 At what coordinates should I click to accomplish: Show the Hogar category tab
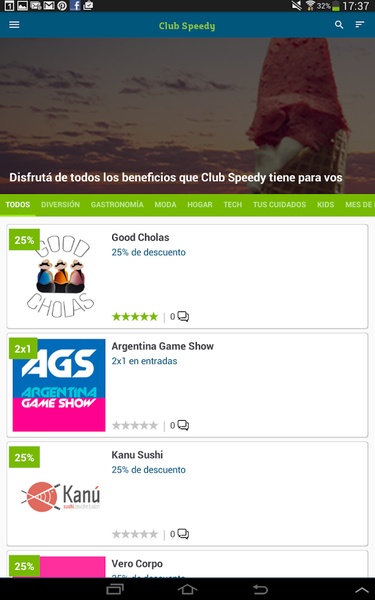point(200,205)
